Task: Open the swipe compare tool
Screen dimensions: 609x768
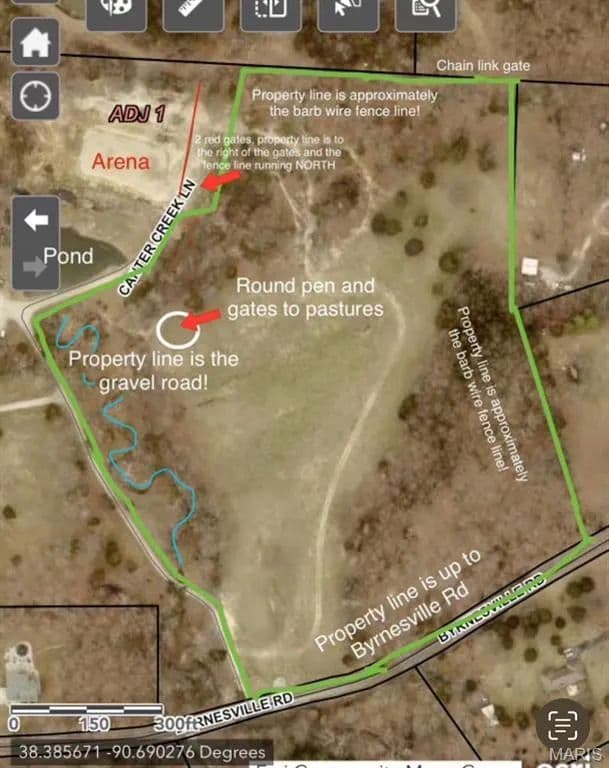Action: pos(271,13)
